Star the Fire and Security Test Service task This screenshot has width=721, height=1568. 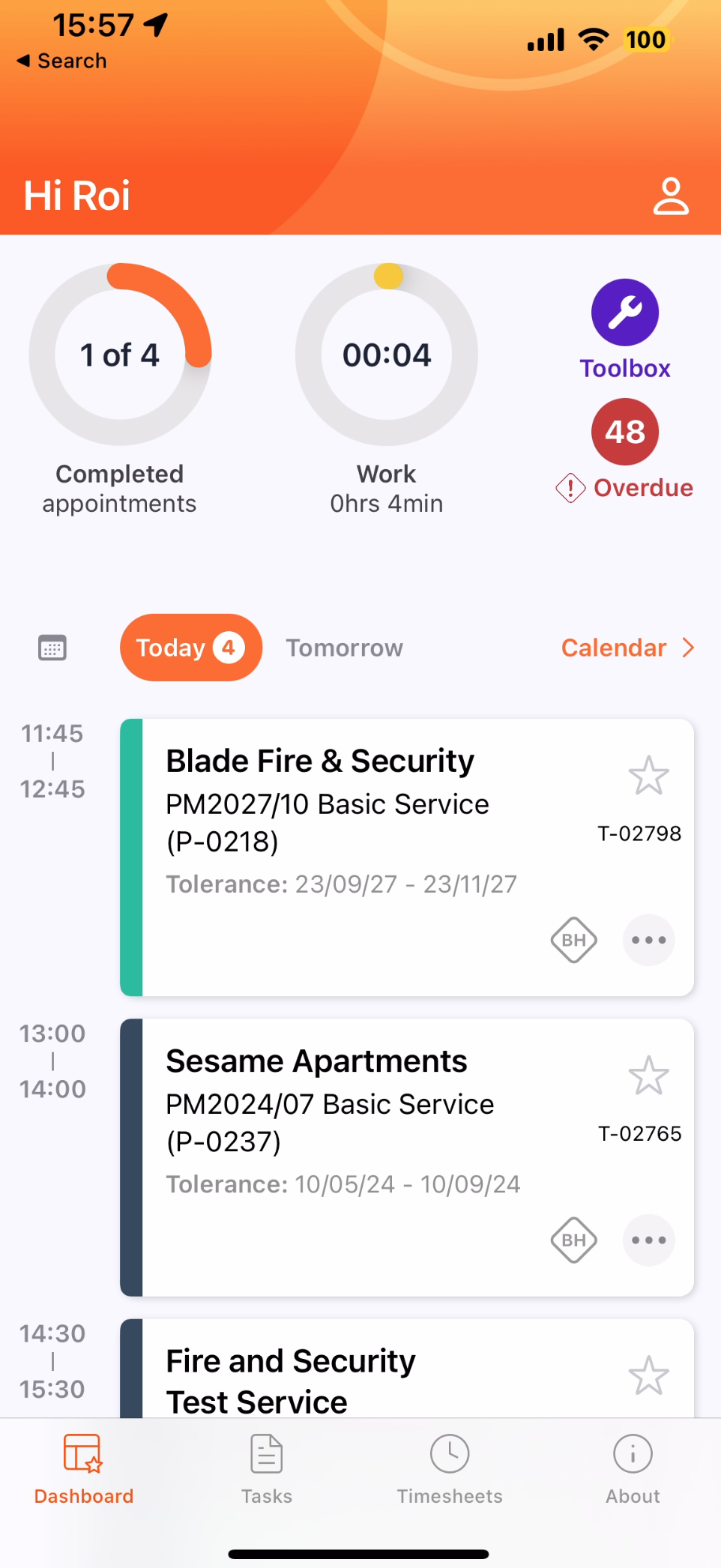pos(648,1375)
